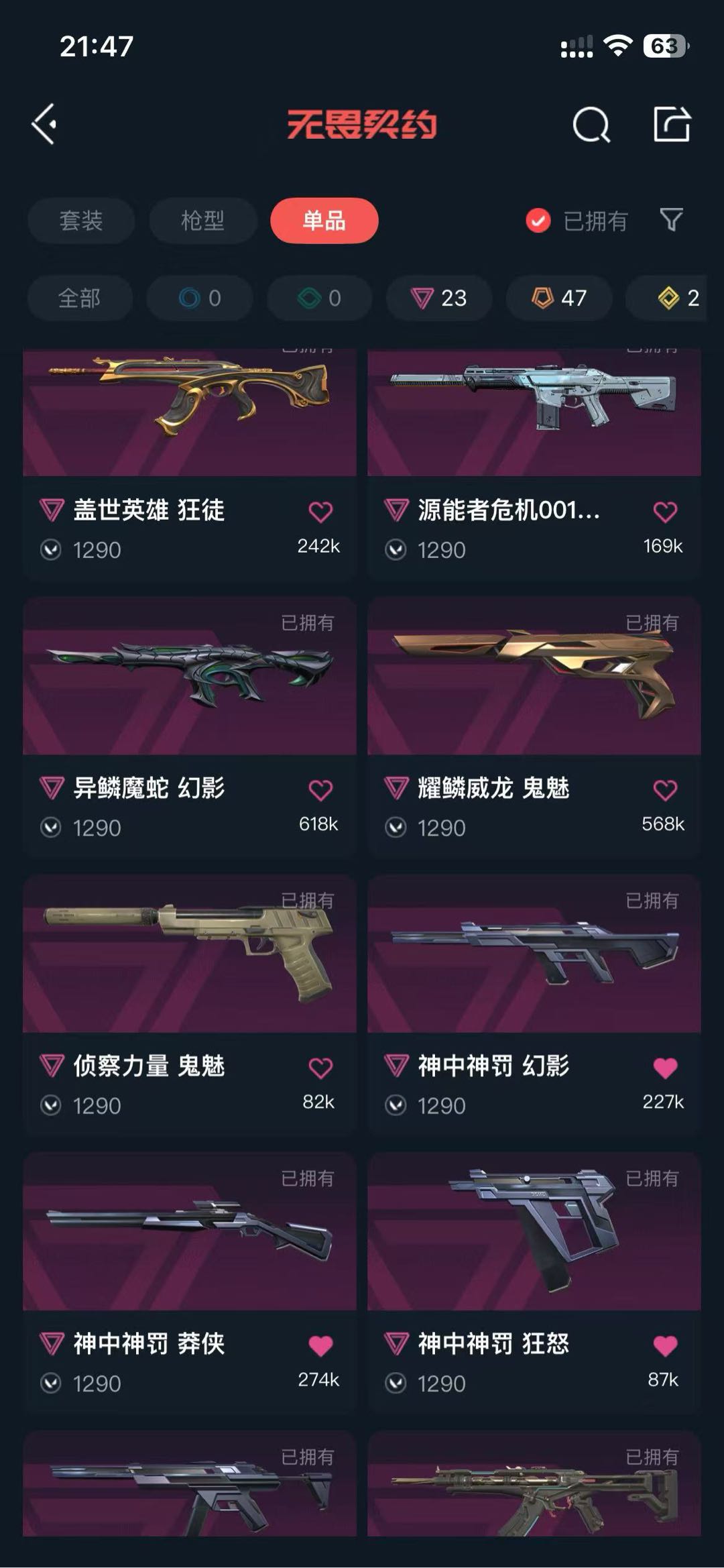
Task: Select the 单品 tab
Action: coord(324,221)
